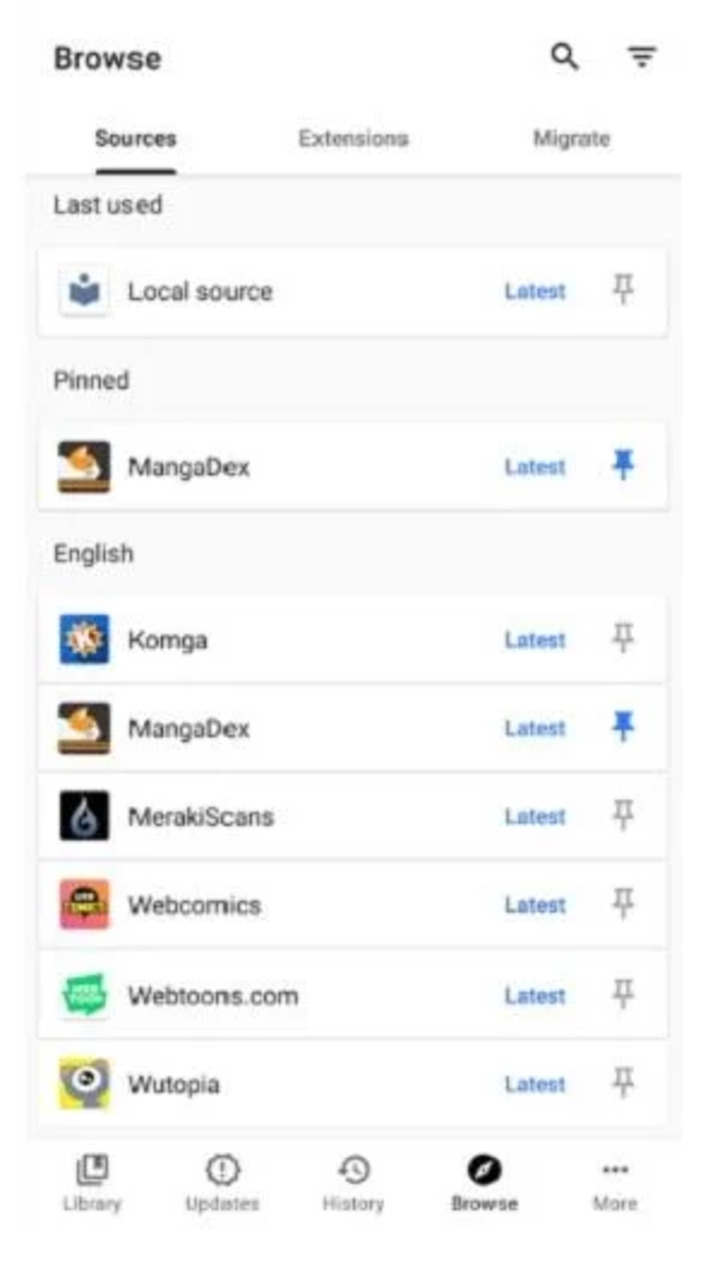The height and width of the screenshot is (1280, 720).
Task: Pin the Komga source
Action: [623, 639]
